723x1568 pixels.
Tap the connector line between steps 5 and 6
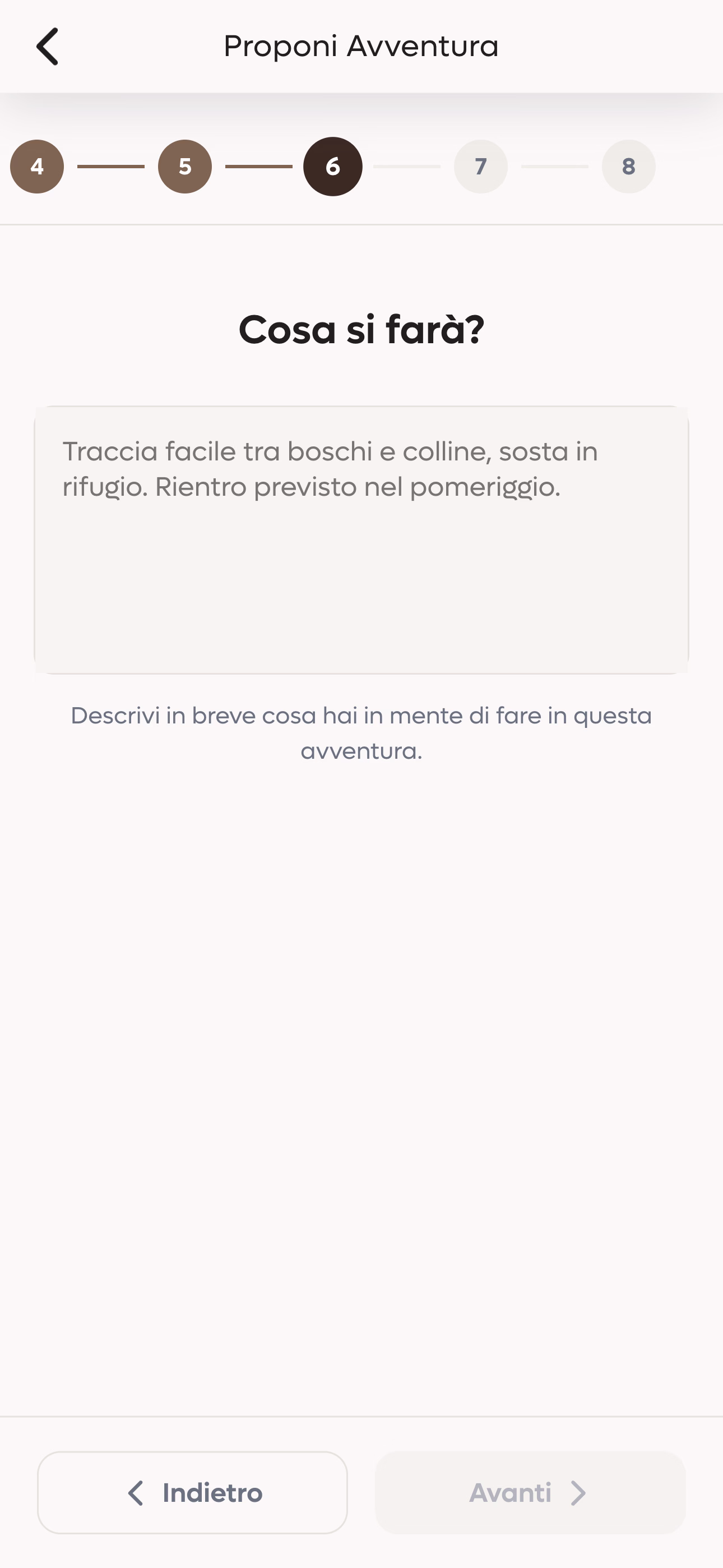point(258,166)
